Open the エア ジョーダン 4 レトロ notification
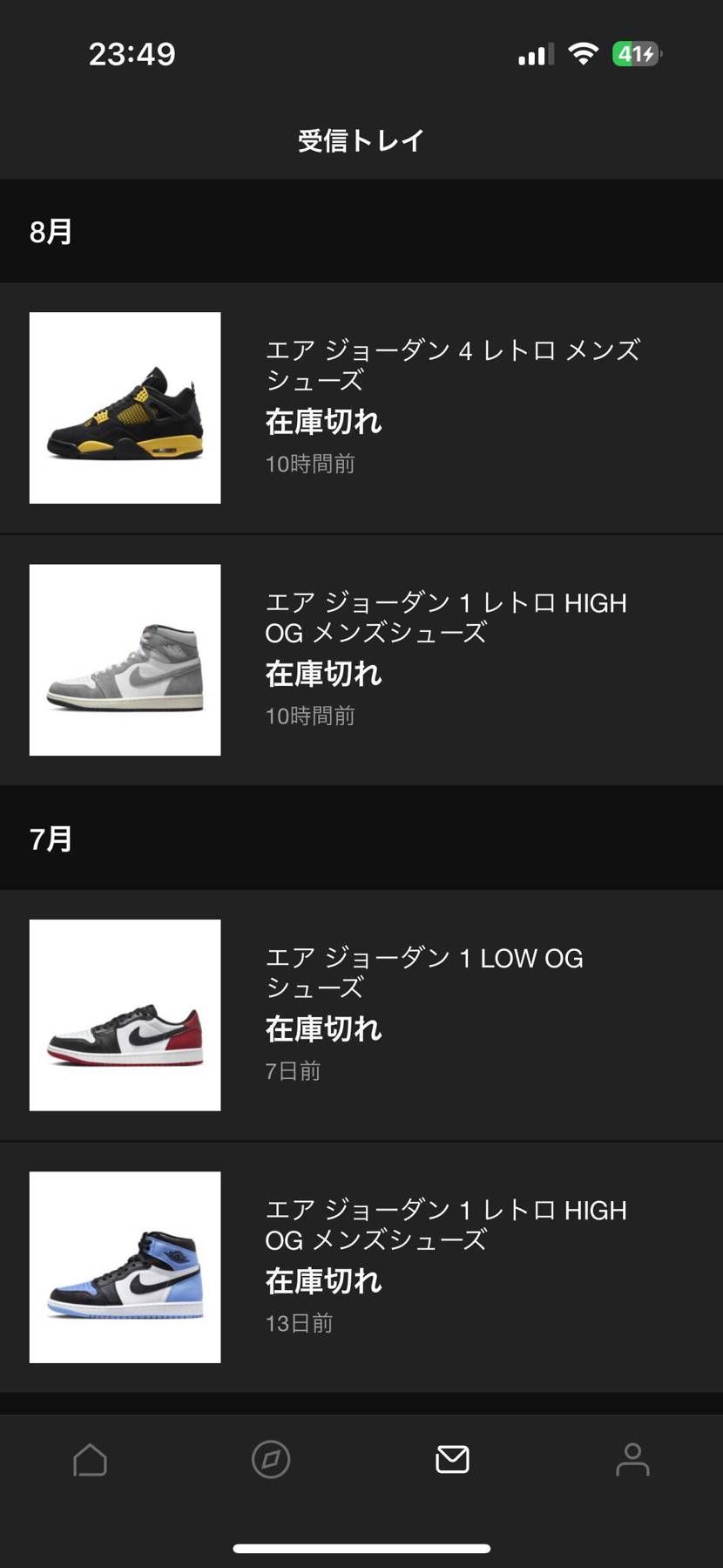Screen dimensions: 723x1568 tap(361, 408)
